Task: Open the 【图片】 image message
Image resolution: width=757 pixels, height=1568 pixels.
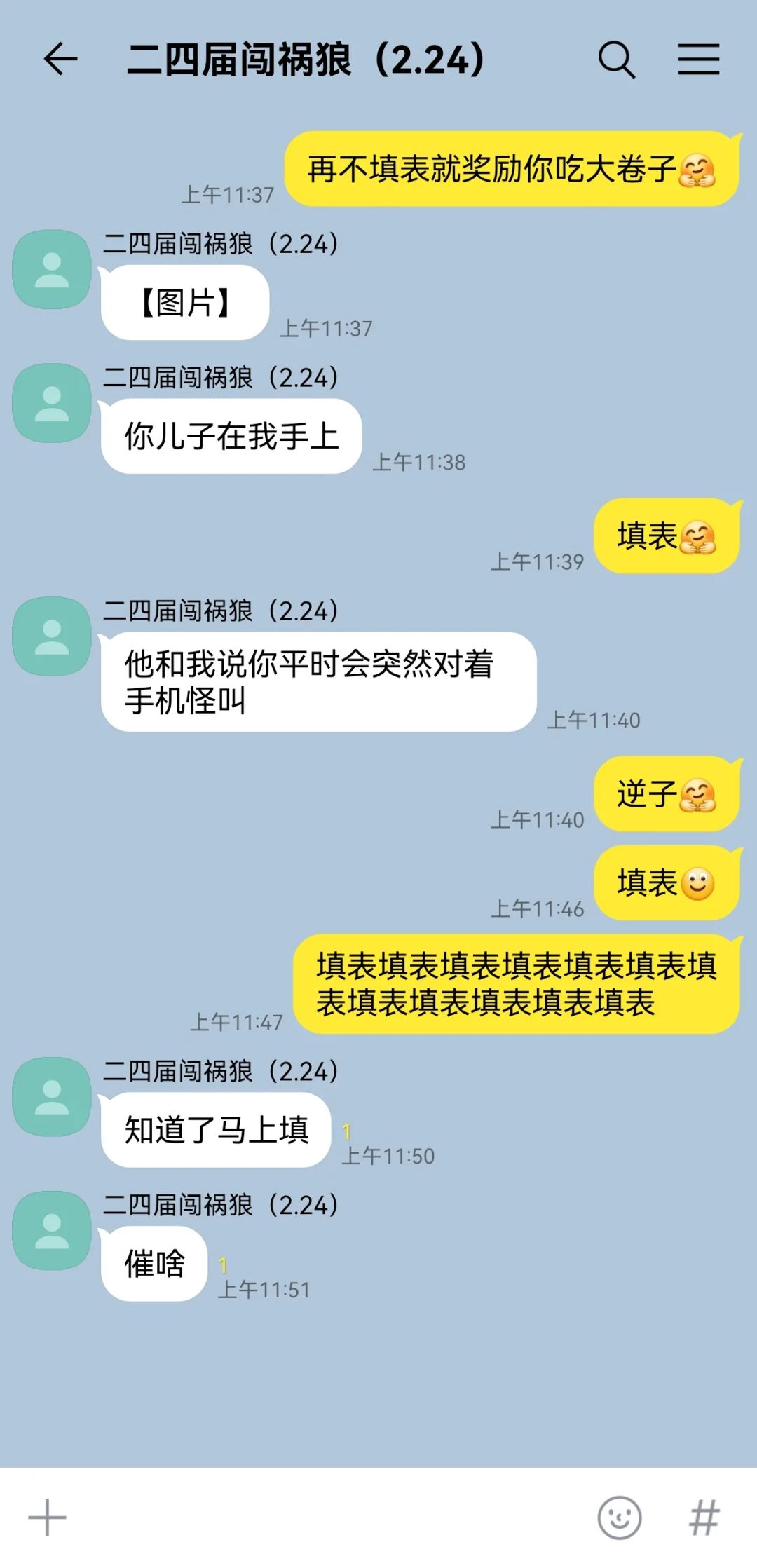Action: click(185, 303)
